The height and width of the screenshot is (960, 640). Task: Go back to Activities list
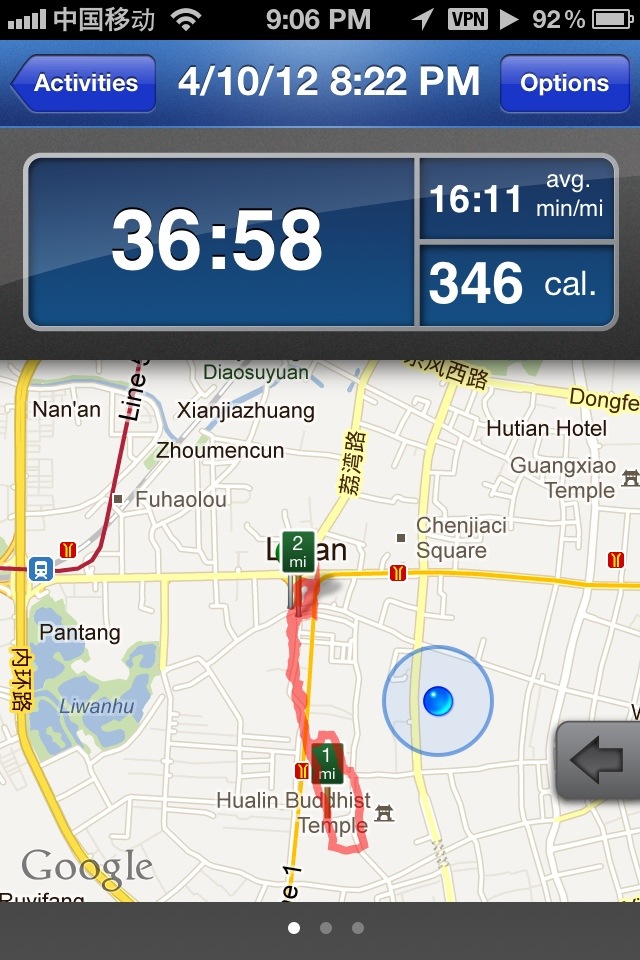pos(84,83)
